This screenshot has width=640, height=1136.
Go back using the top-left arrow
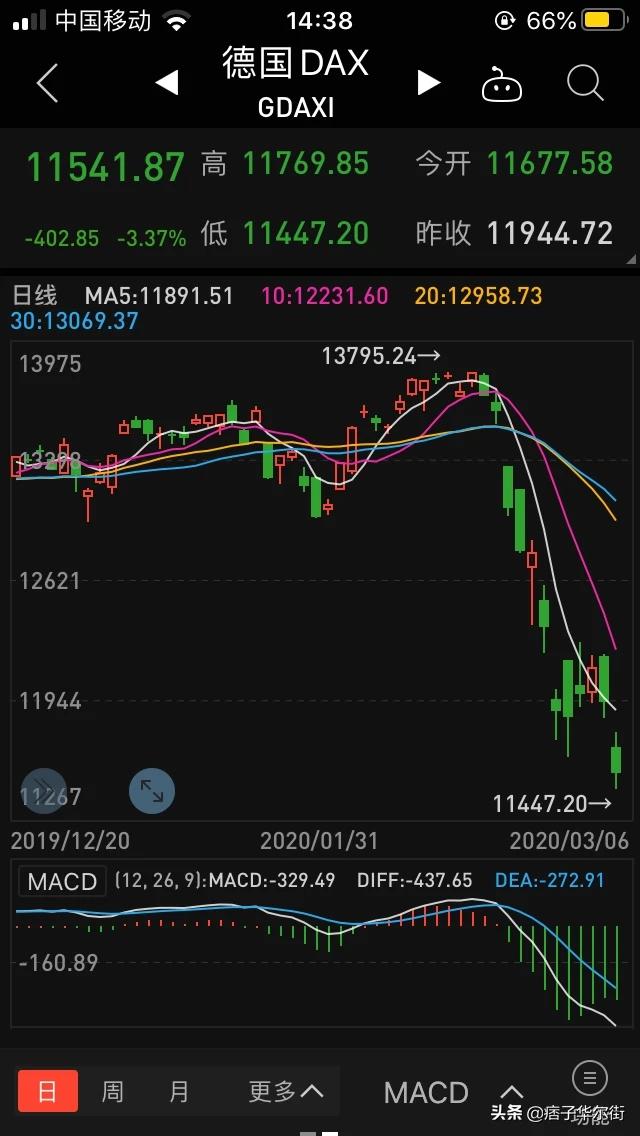47,83
